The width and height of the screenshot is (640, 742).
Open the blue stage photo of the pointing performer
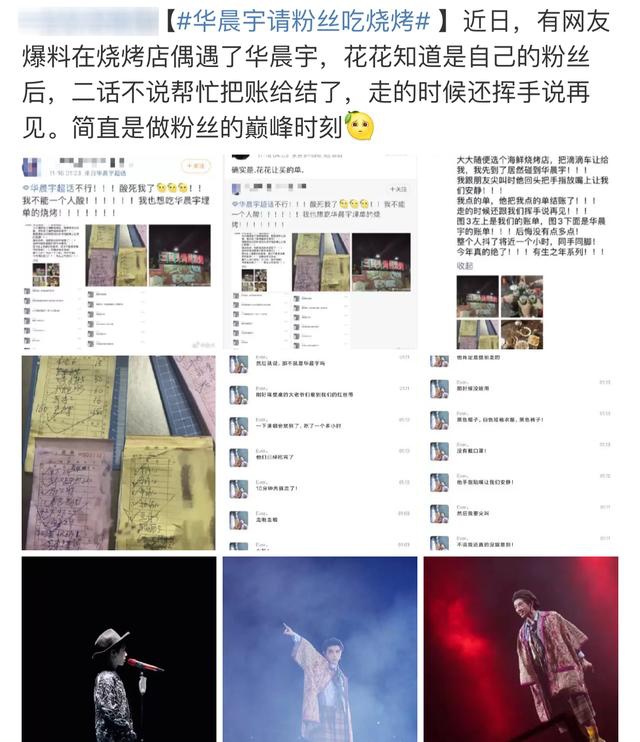[x=322, y=650]
